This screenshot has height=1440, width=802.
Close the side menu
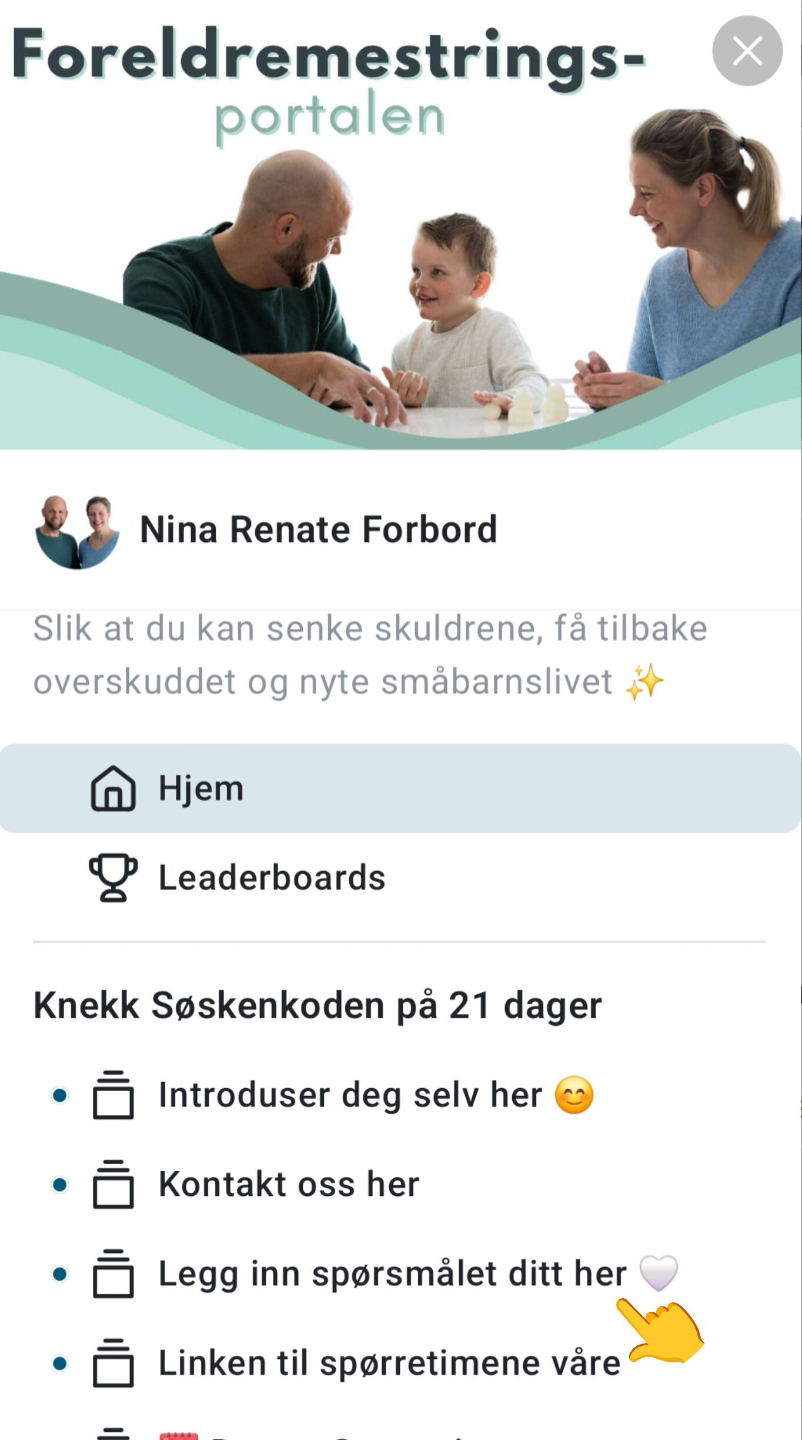[x=746, y=50]
